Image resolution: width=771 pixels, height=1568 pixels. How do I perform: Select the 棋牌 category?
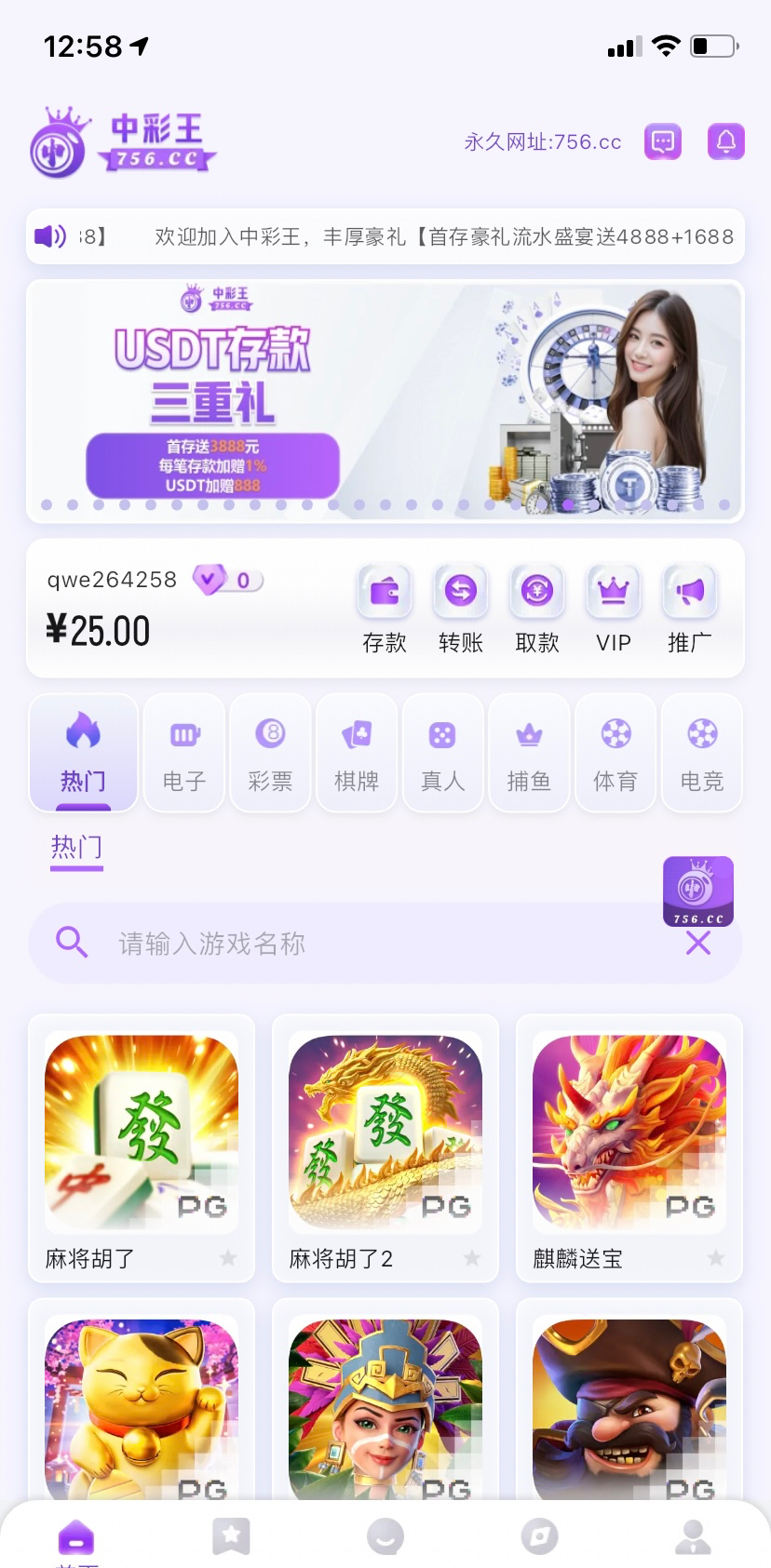coord(357,753)
